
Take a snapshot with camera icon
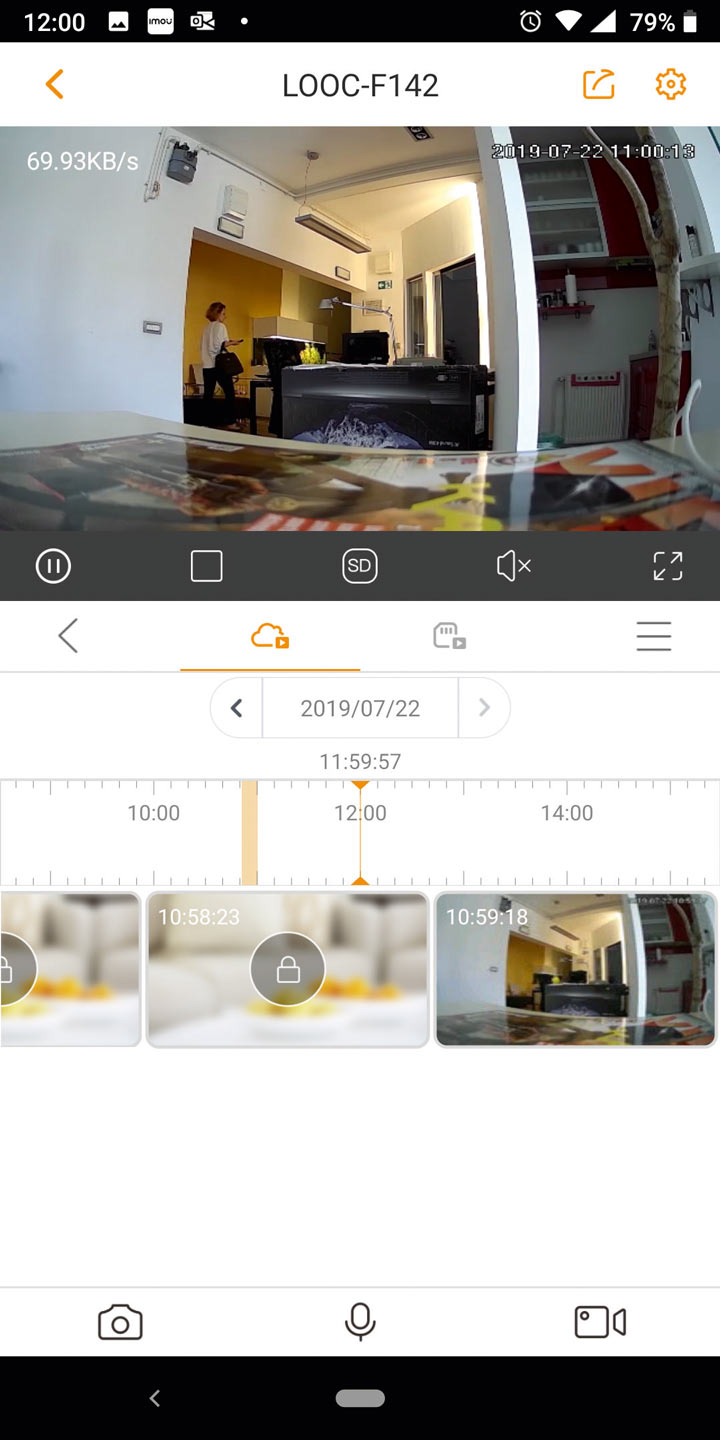click(x=120, y=1322)
